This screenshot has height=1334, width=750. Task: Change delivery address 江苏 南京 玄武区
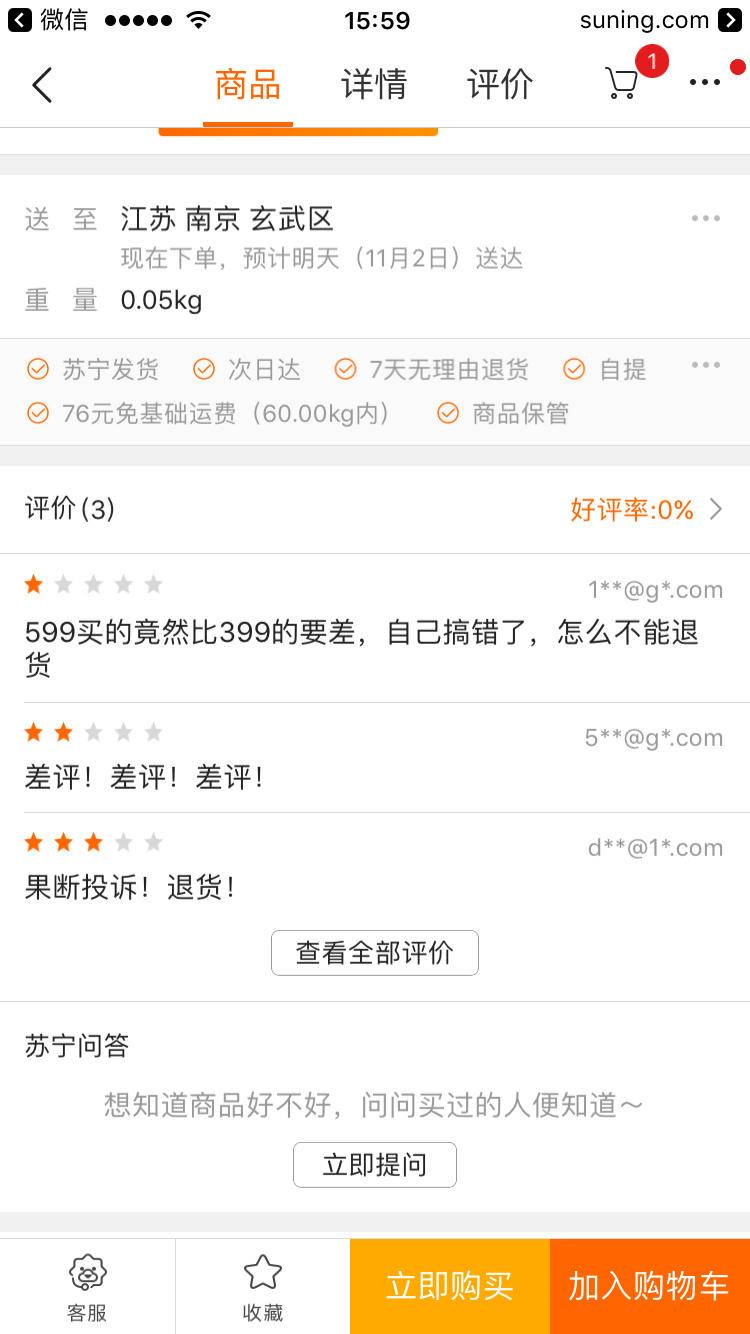point(228,218)
